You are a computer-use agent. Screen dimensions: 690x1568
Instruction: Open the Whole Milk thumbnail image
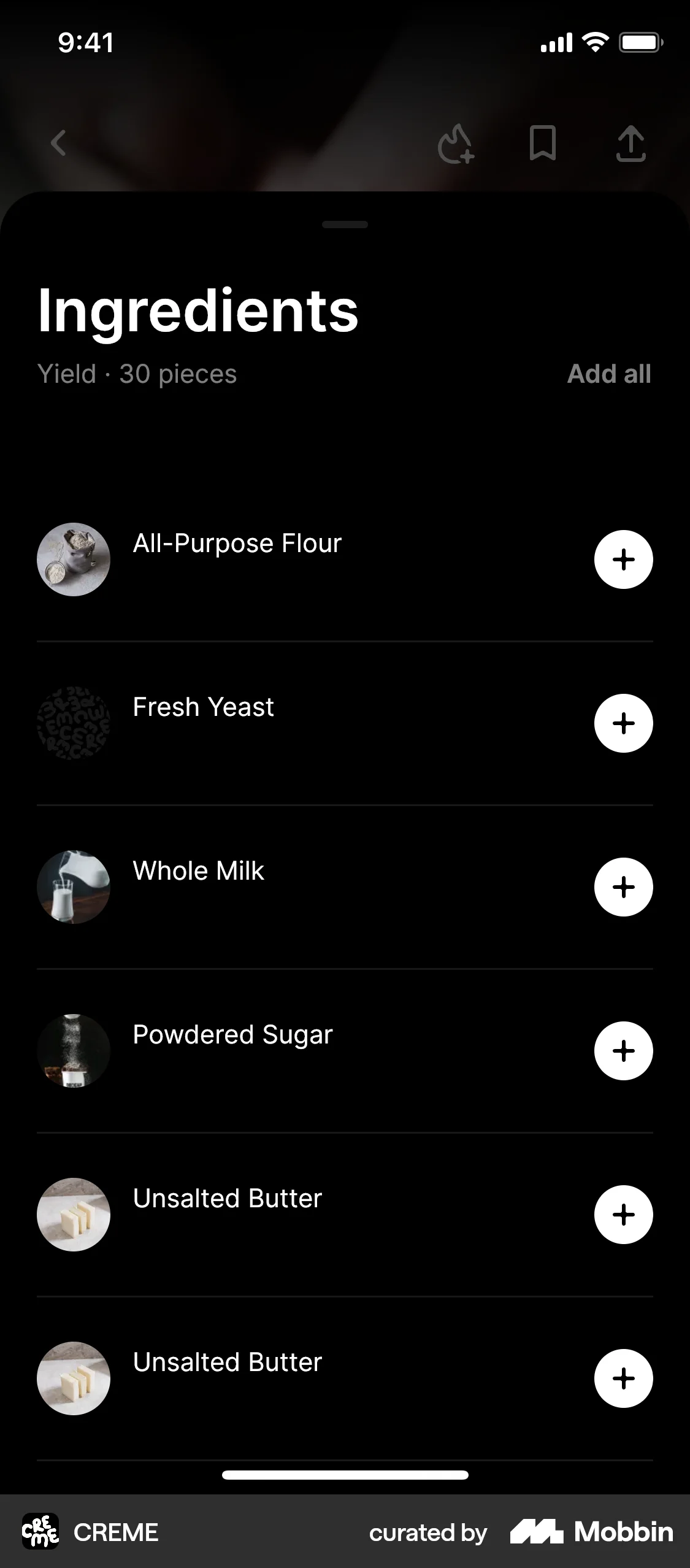(73, 886)
